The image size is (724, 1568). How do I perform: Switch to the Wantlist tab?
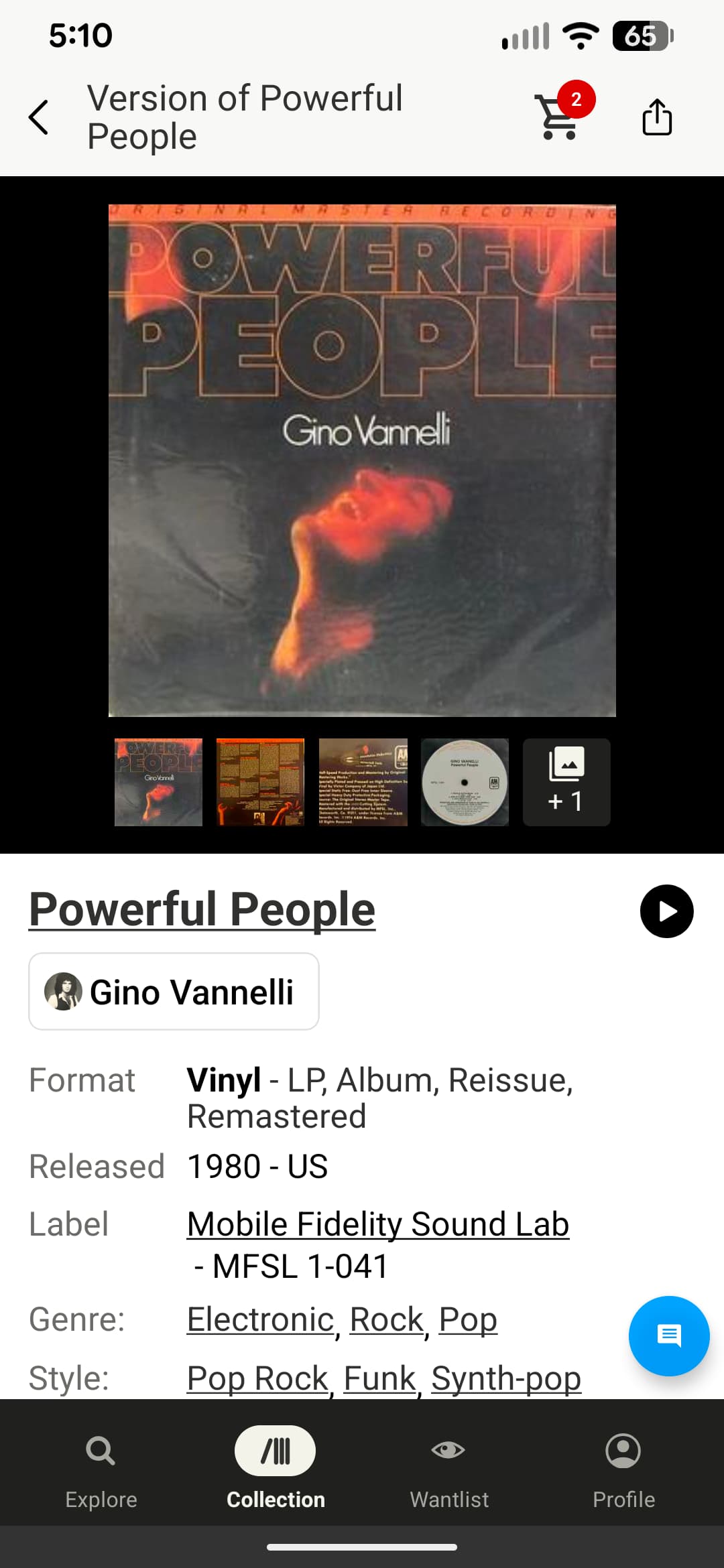click(449, 1467)
